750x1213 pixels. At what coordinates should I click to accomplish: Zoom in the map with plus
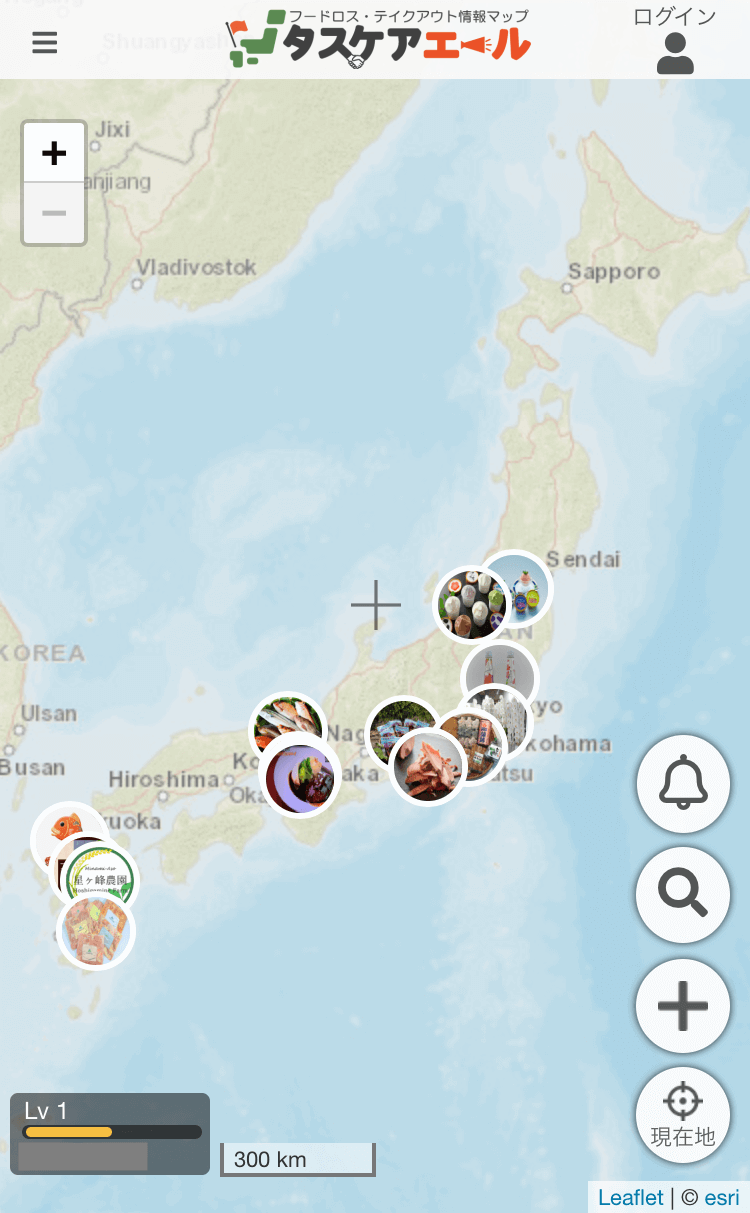pos(54,153)
